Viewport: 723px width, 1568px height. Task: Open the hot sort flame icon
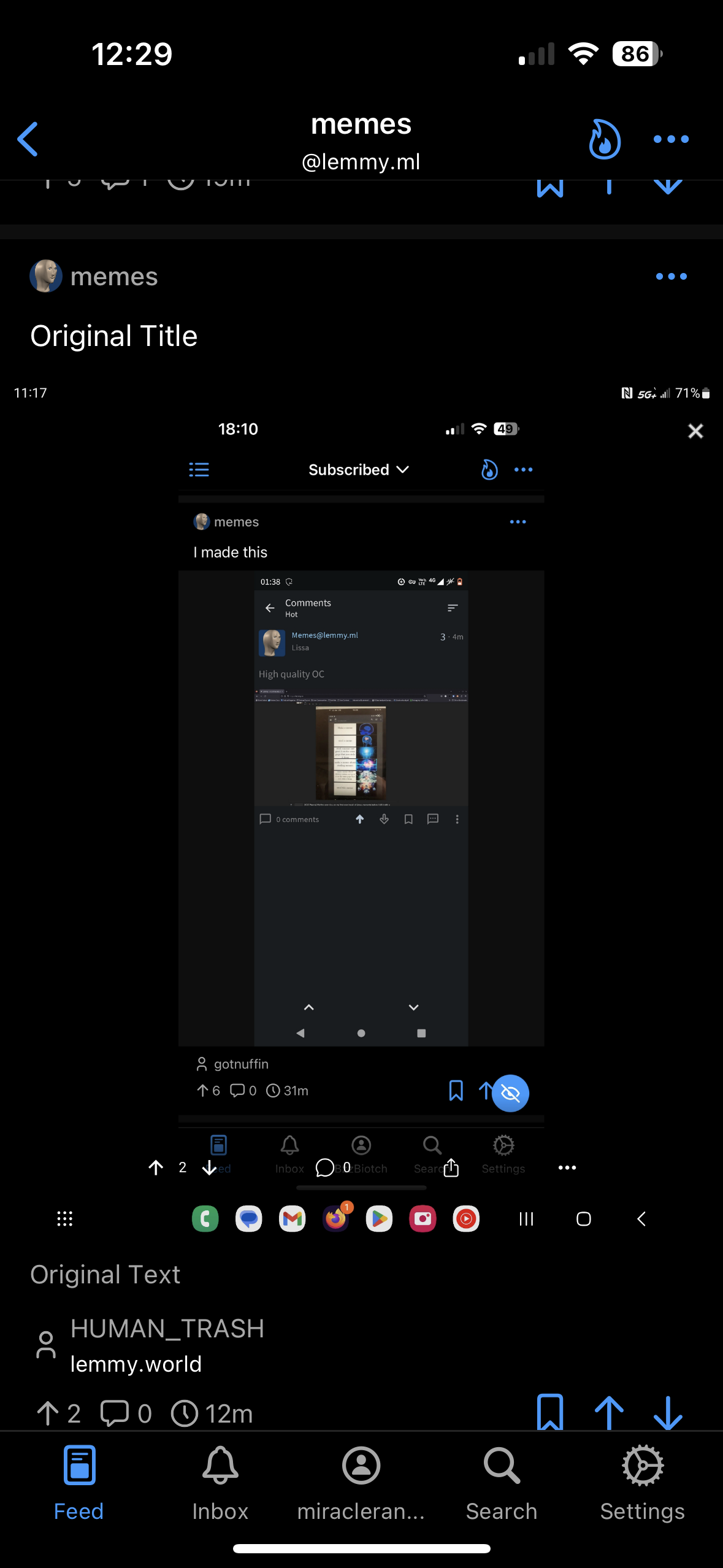click(x=604, y=139)
